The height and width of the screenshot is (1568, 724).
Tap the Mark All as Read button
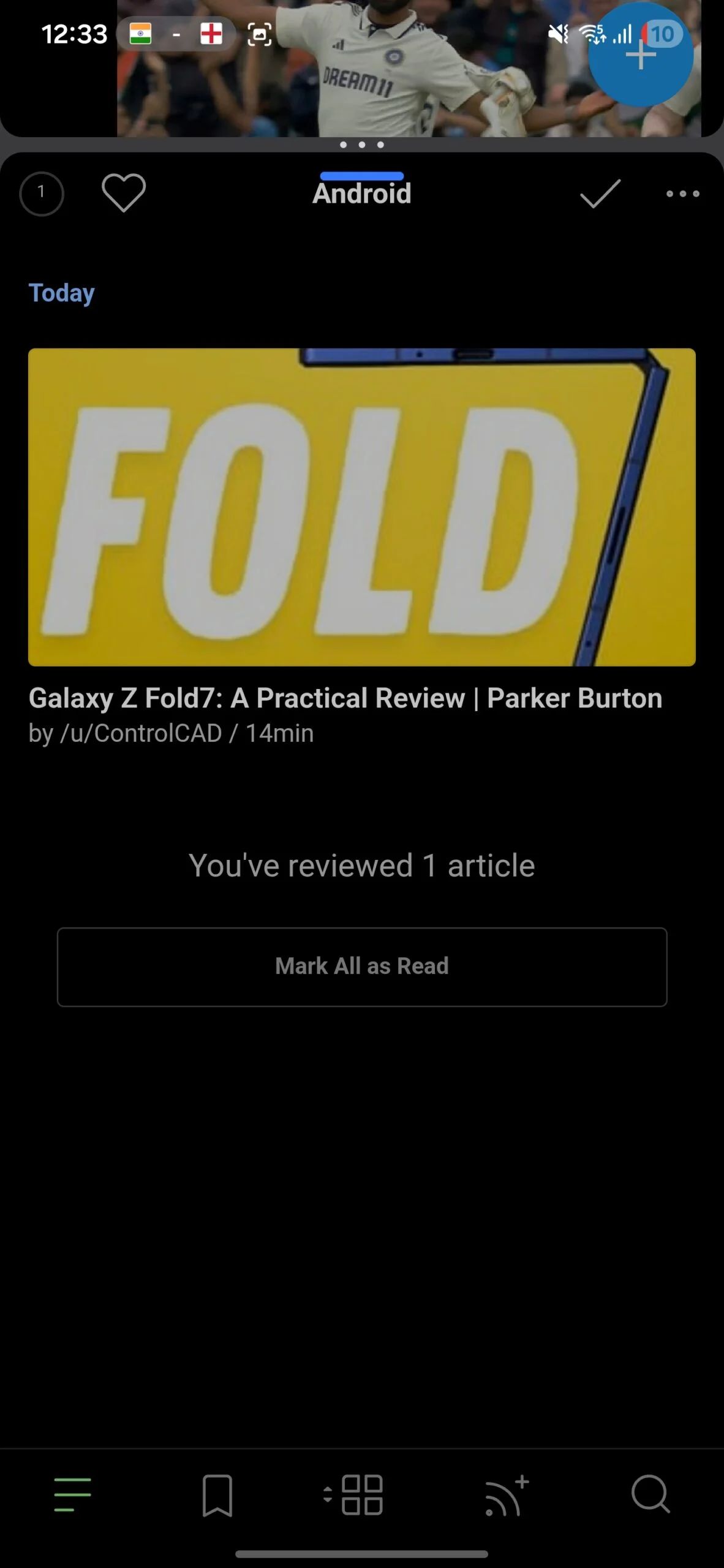(361, 967)
